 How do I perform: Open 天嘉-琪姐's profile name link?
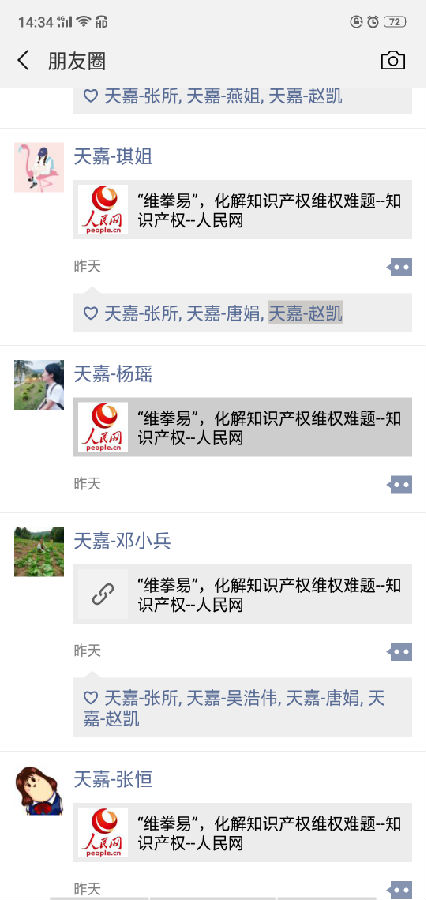click(x=113, y=156)
